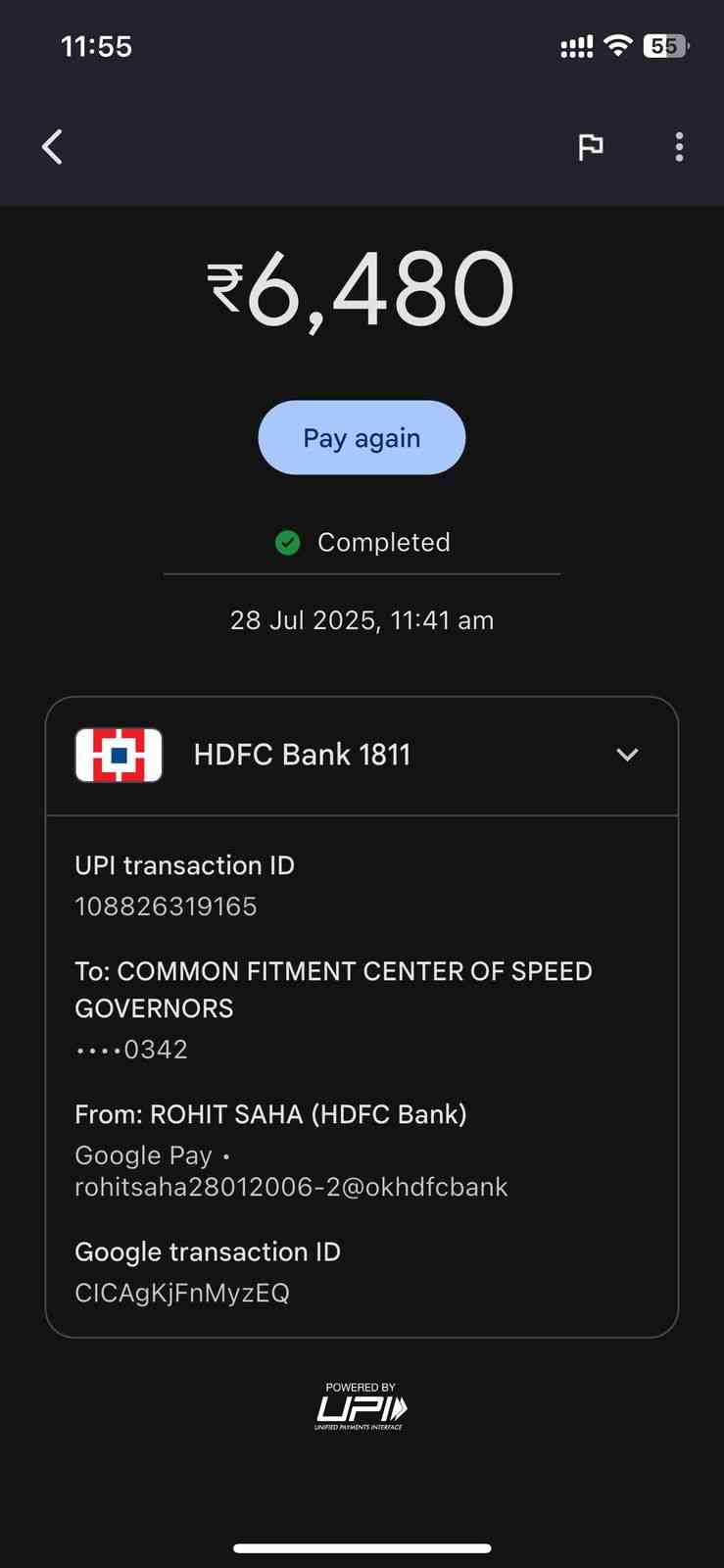Report this transaction via the flag icon
The image size is (724, 1568).
point(590,147)
